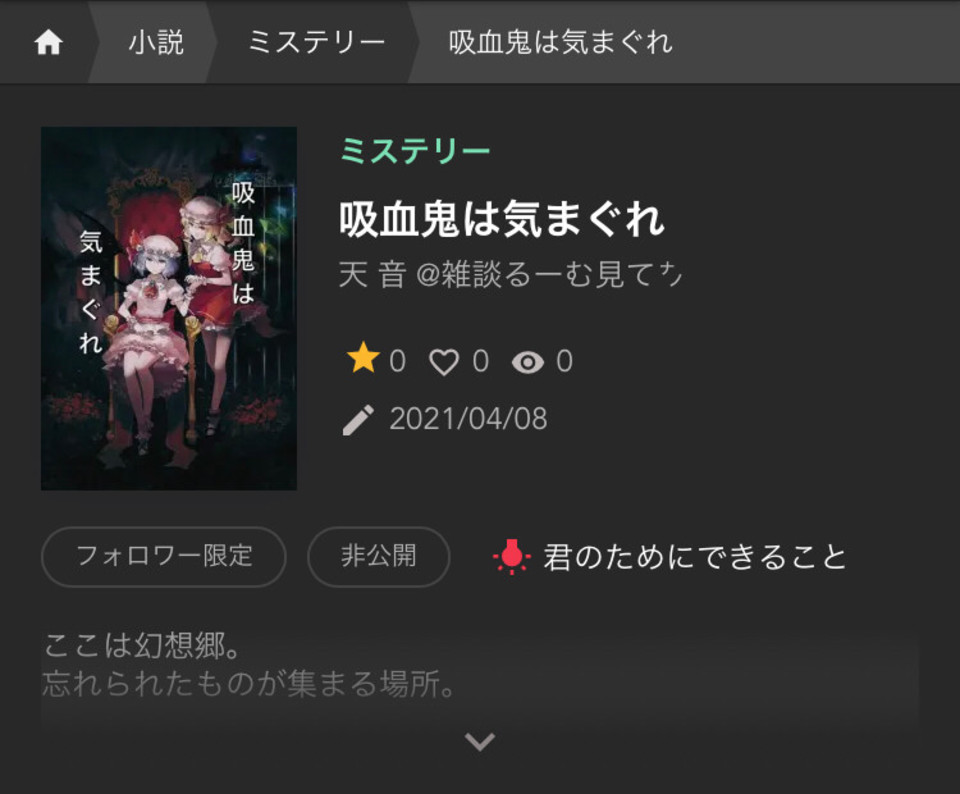This screenshot has height=794, width=960.
Task: Open the green ミステリー genre link
Action: 415,151
